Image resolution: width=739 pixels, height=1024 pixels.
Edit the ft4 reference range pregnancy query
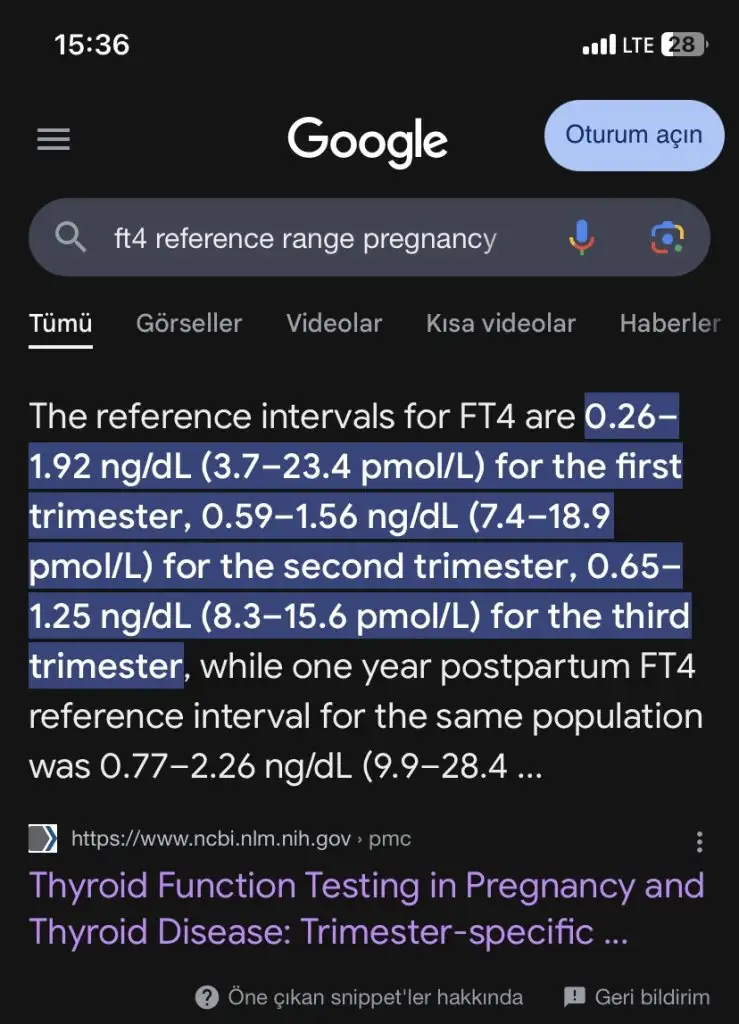tap(305, 239)
